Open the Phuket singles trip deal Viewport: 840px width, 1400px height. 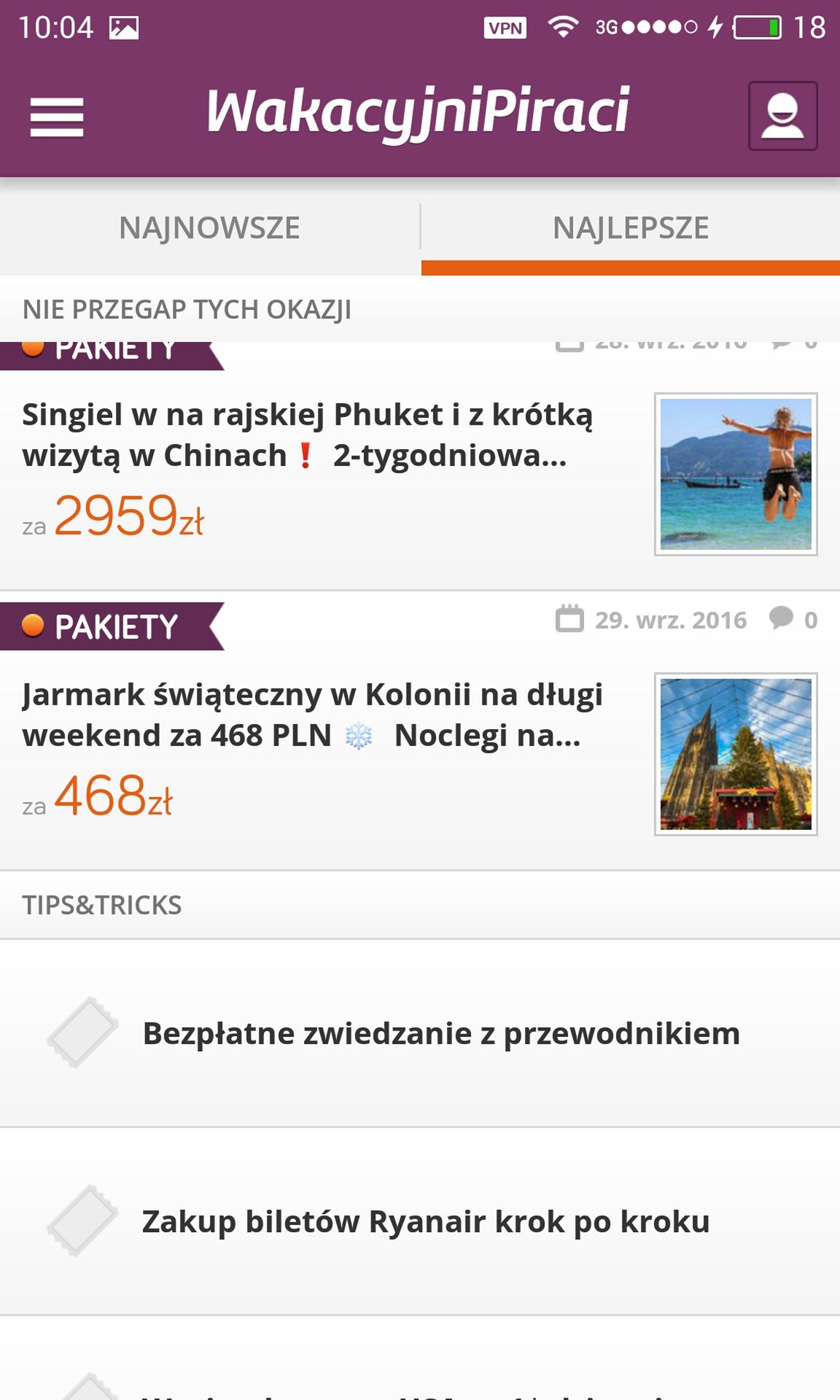pos(420,465)
